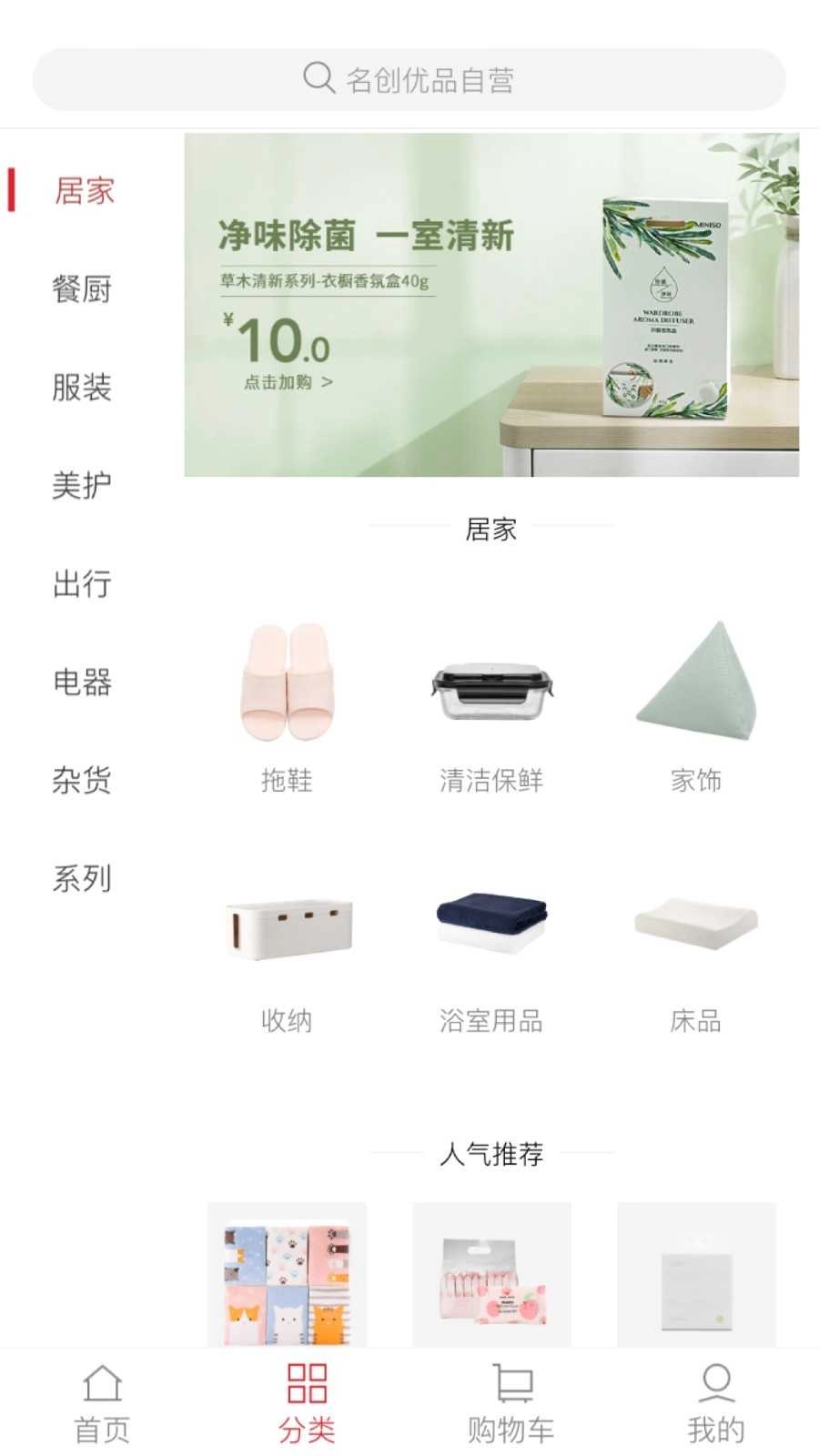Click the magnifier search icon
819x1456 pixels.
[317, 79]
